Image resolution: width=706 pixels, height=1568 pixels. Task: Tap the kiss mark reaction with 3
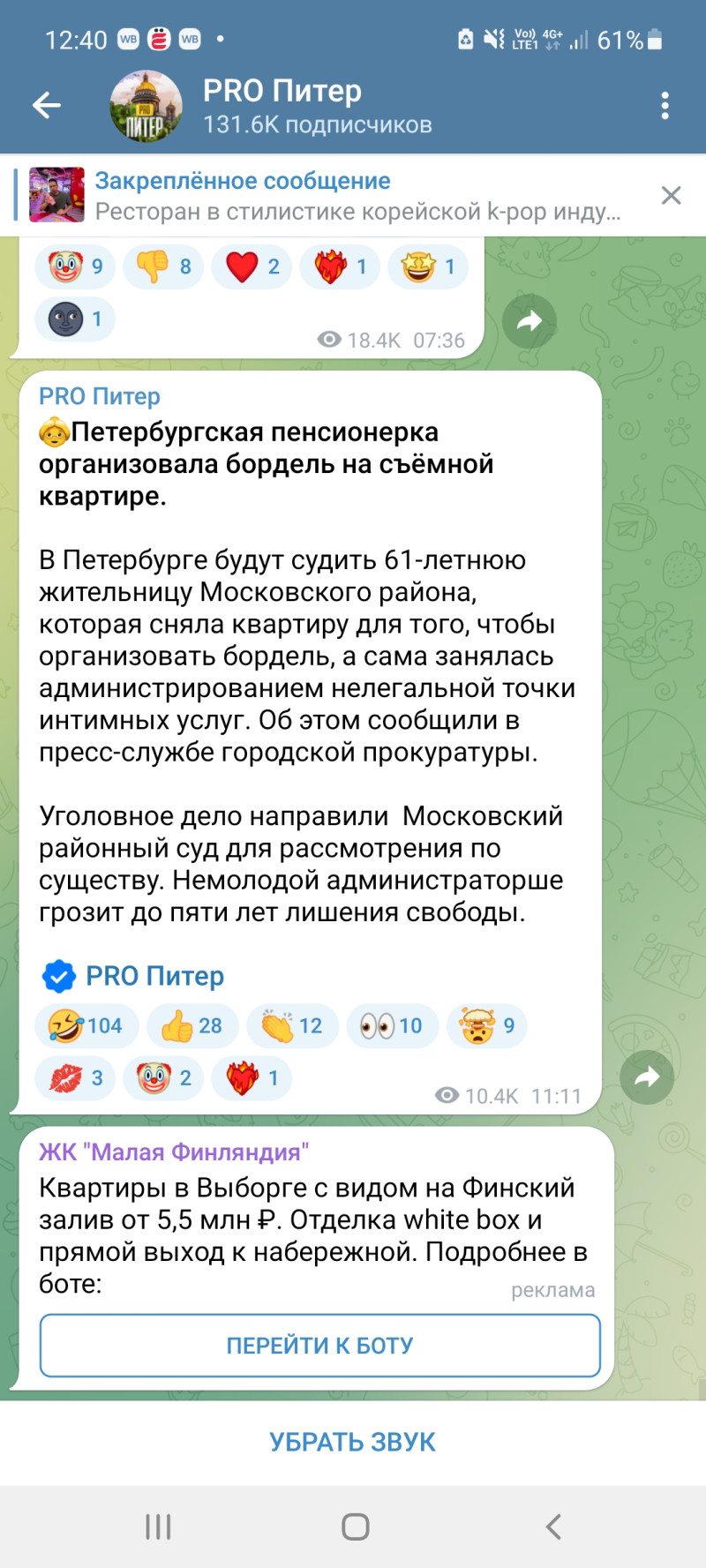[x=75, y=1077]
